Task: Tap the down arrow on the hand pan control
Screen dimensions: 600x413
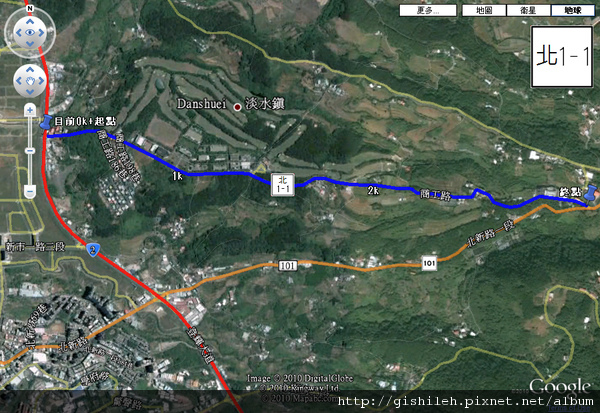Action: click(30, 92)
